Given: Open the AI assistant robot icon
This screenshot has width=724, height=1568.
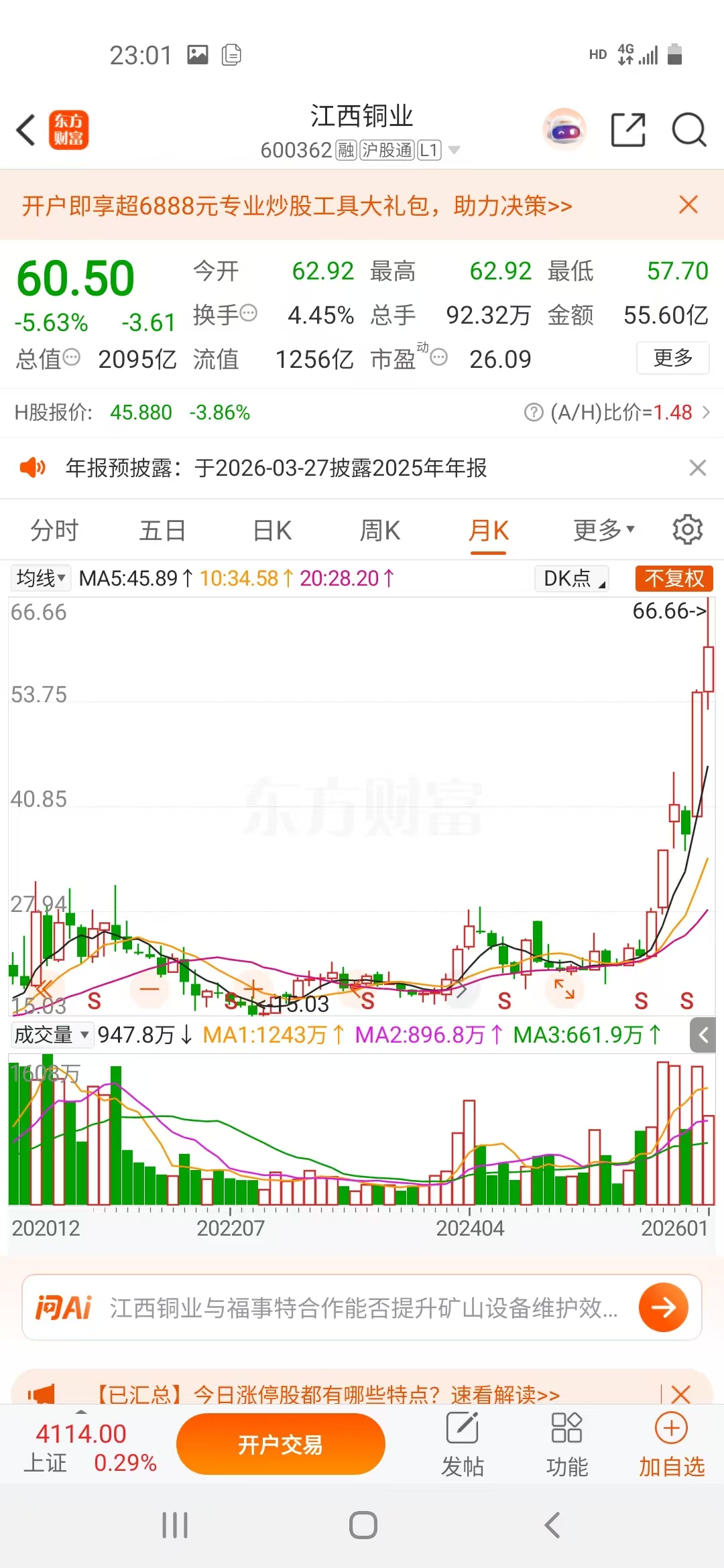Looking at the screenshot, I should [x=564, y=130].
